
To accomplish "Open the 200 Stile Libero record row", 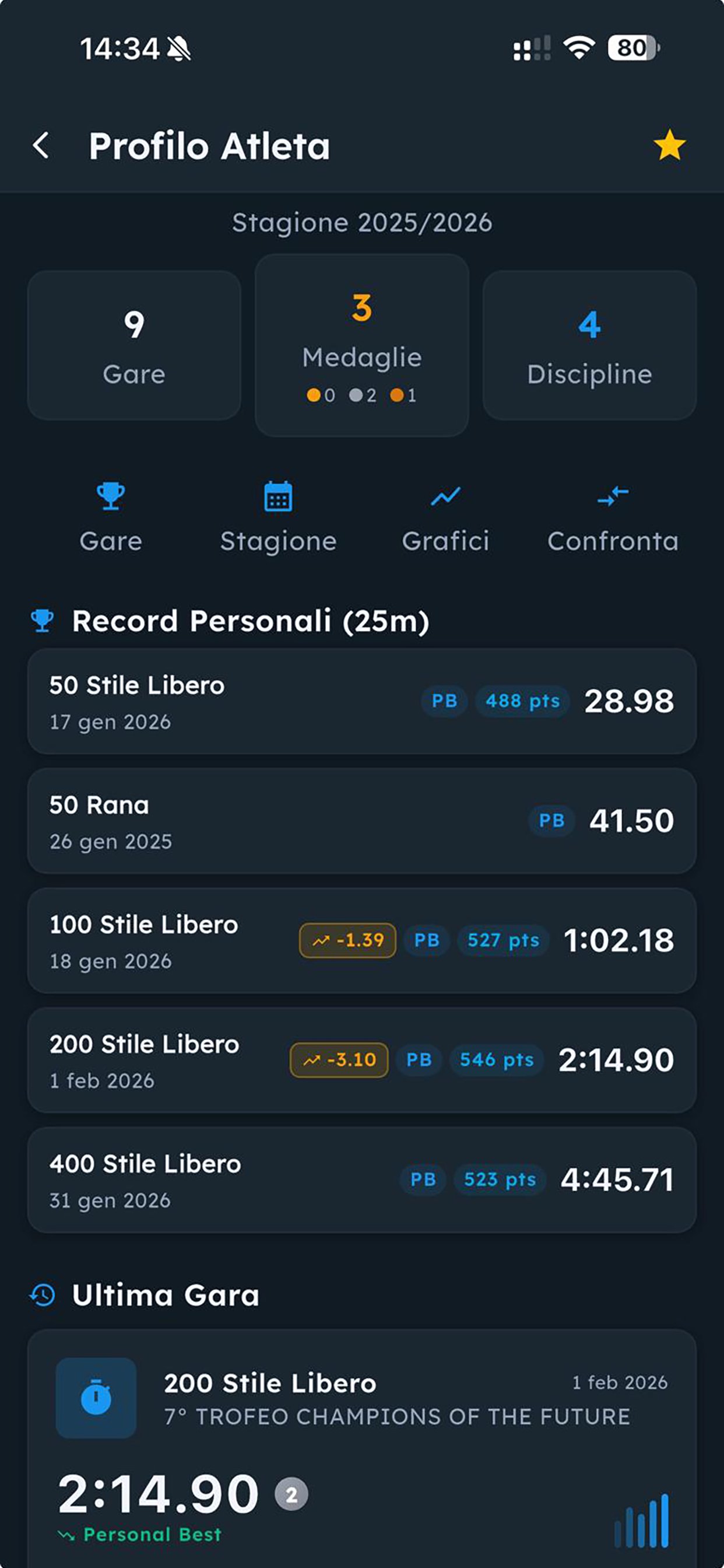I will coord(362,1060).
